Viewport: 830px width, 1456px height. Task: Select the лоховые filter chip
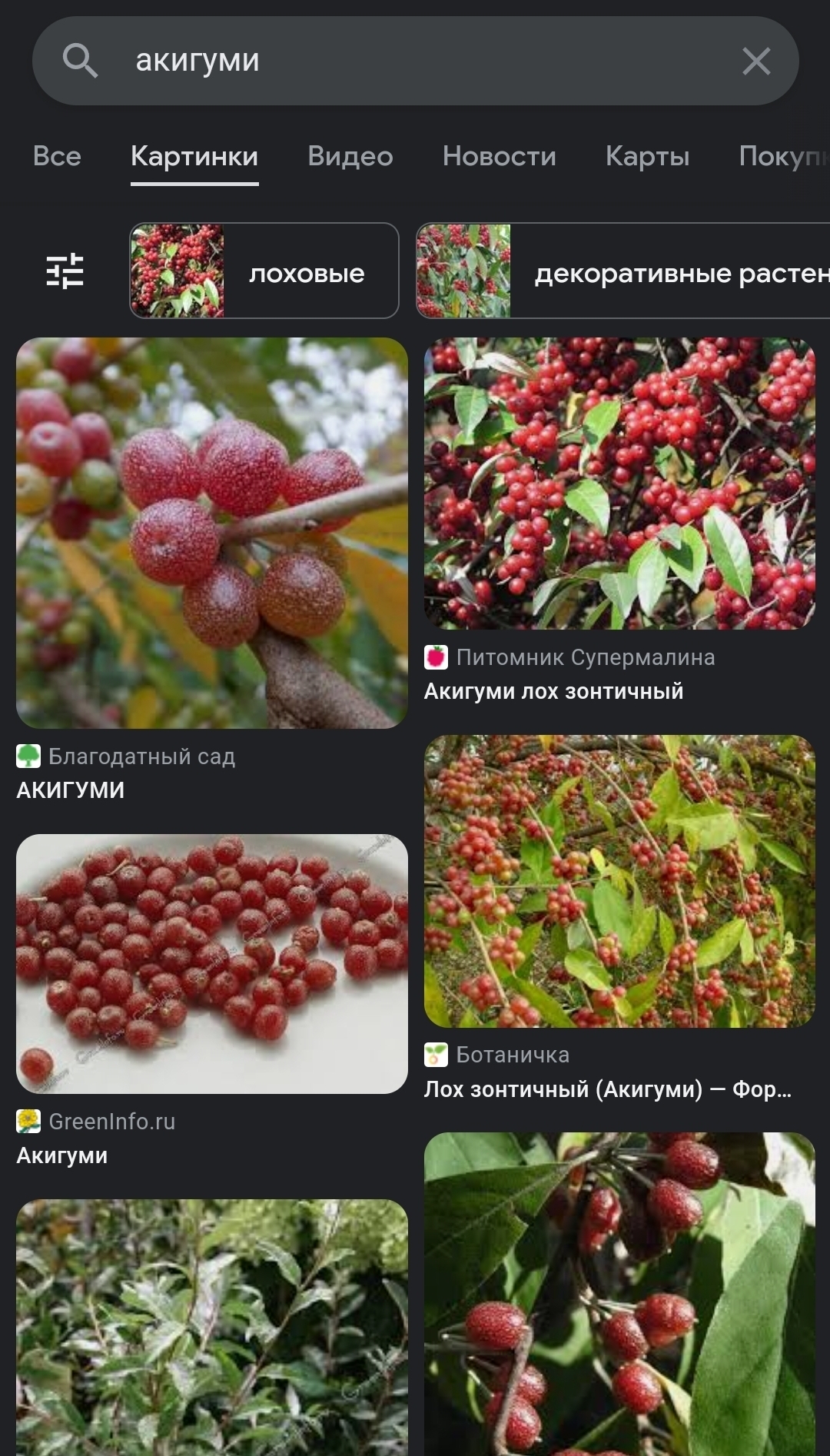coord(264,271)
